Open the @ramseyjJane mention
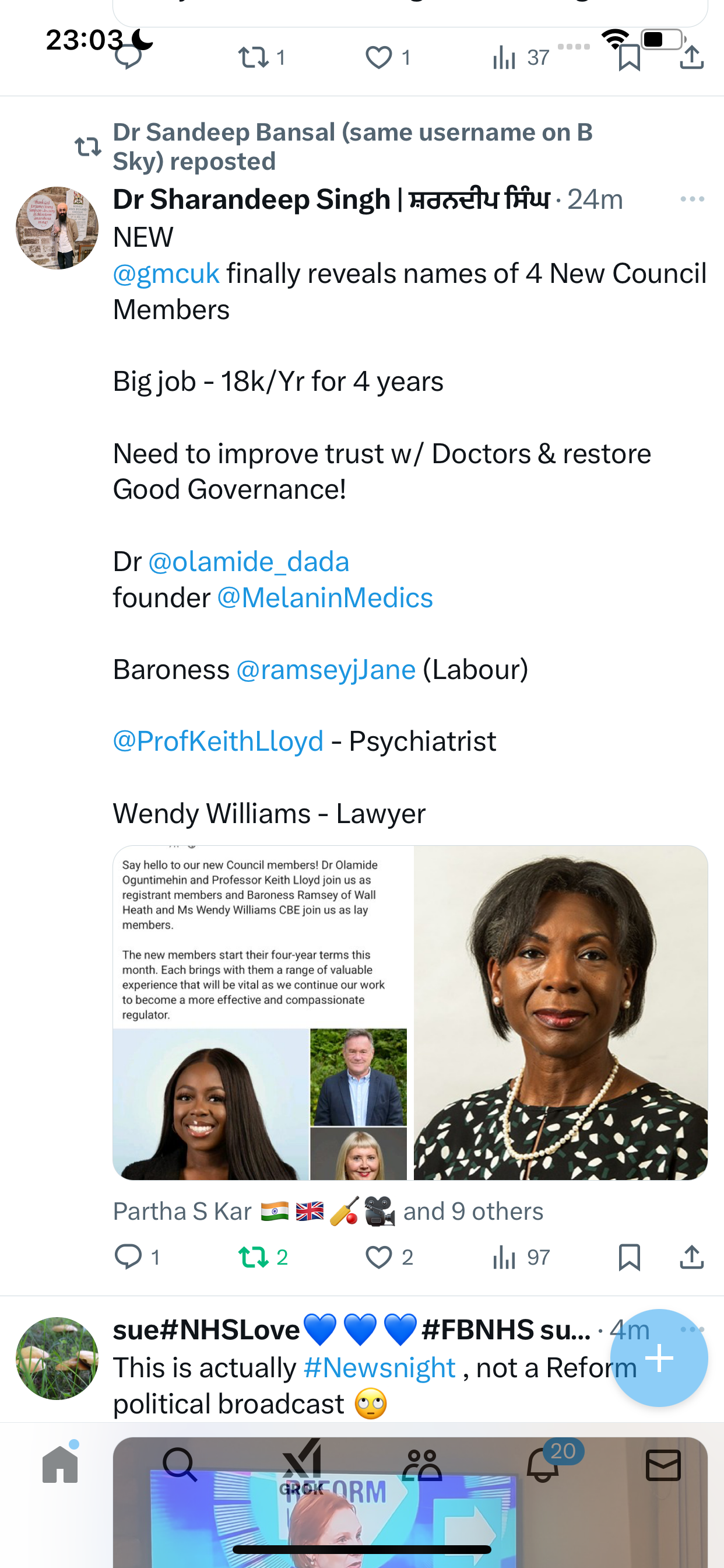This screenshot has height=1568, width=724. pos(325,669)
